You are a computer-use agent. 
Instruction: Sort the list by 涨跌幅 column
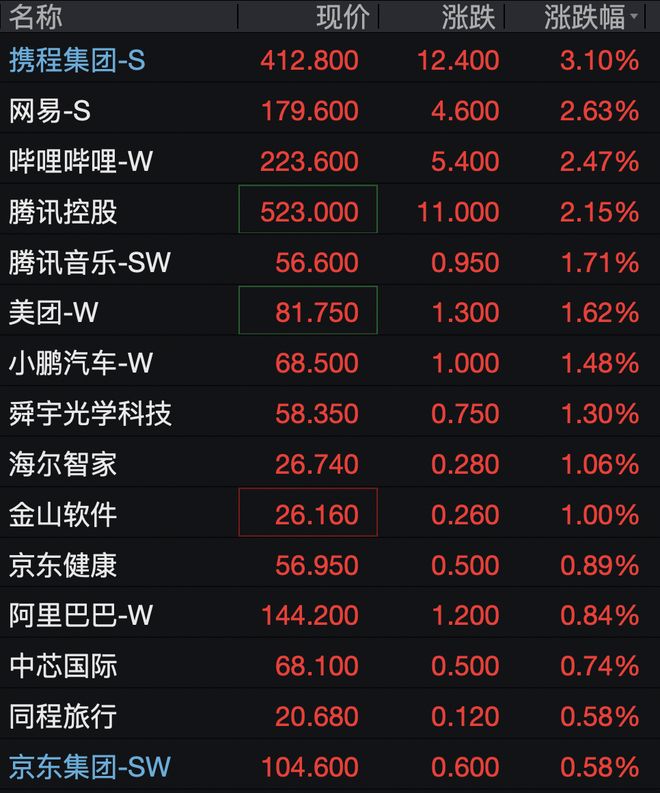(590, 16)
